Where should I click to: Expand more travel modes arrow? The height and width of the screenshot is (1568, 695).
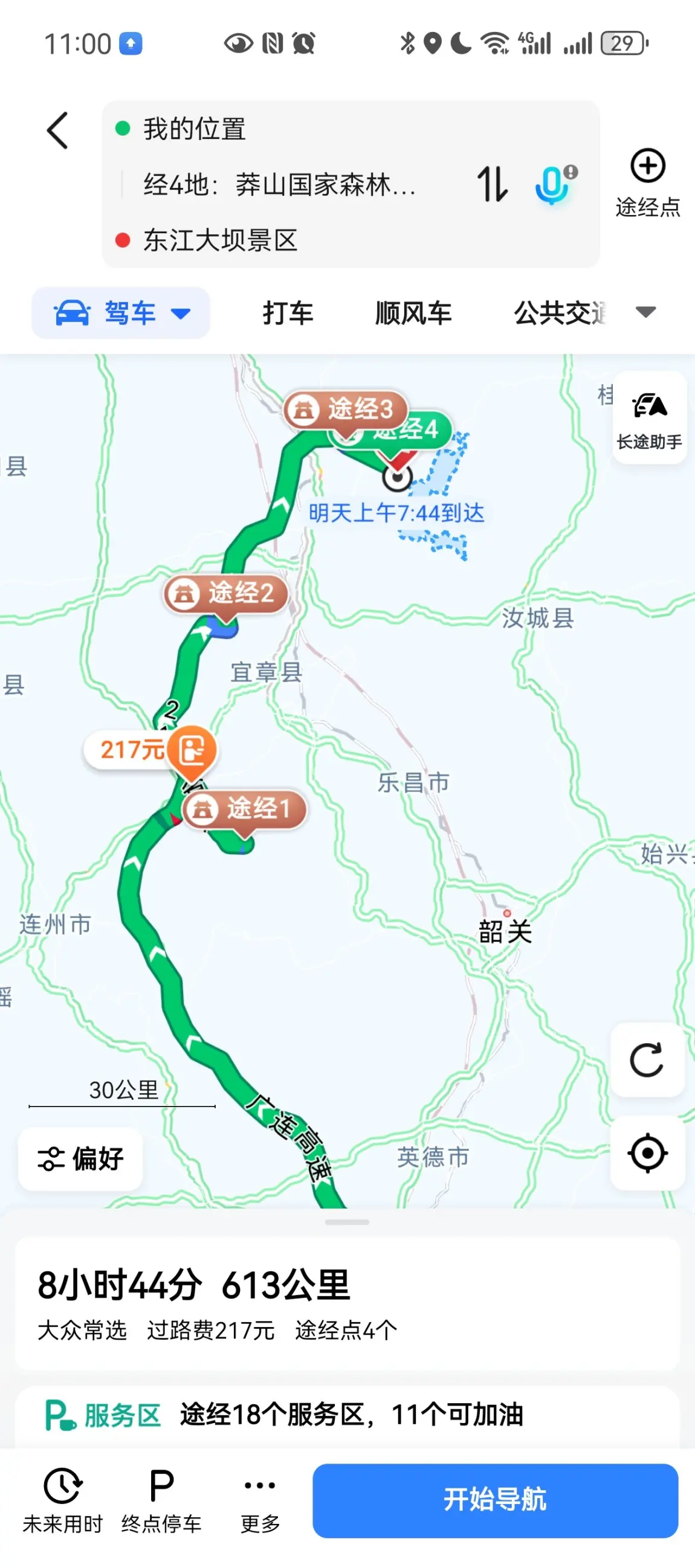click(x=645, y=312)
